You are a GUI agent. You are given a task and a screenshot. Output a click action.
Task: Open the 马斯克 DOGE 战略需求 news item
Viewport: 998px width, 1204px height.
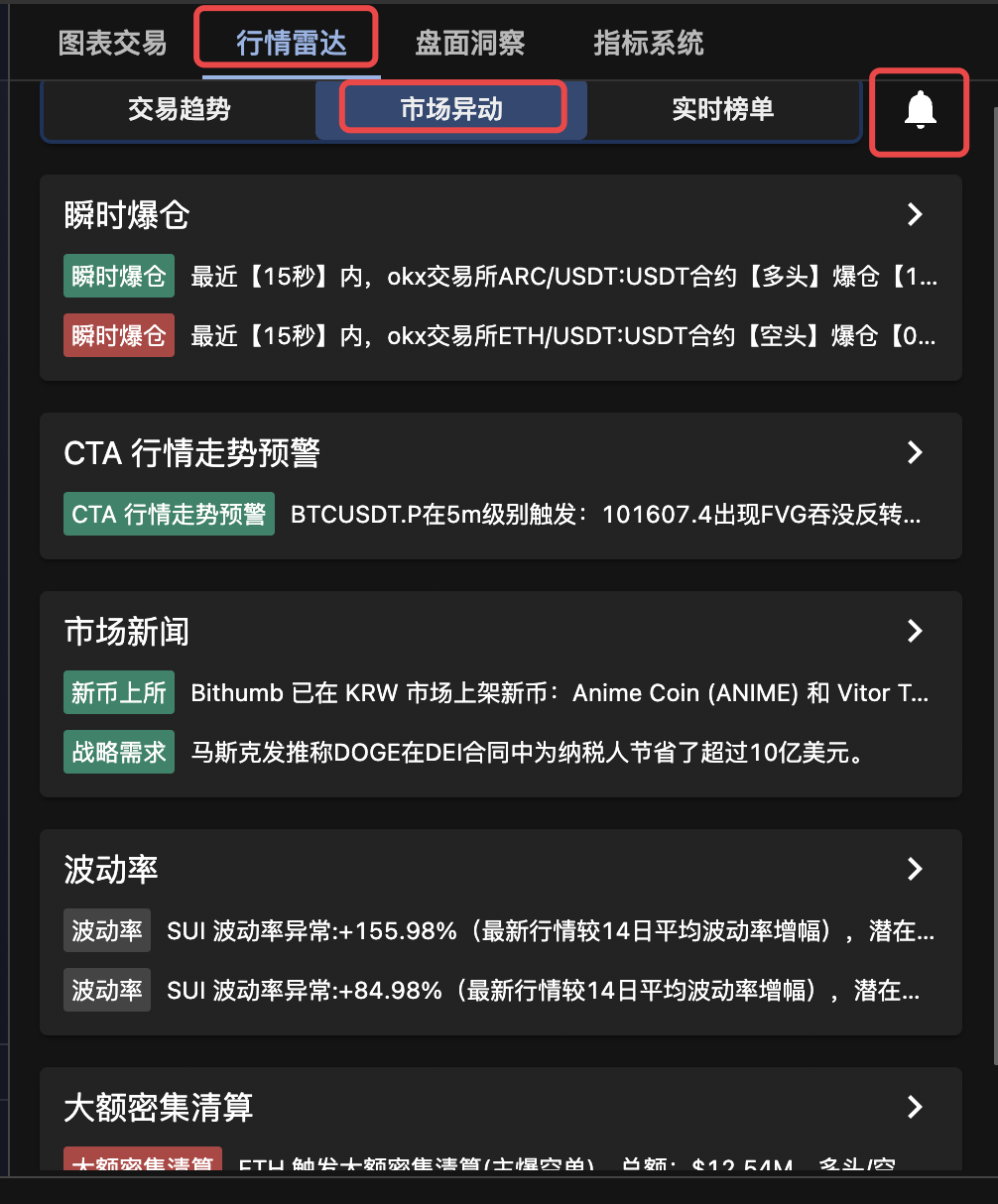[527, 753]
